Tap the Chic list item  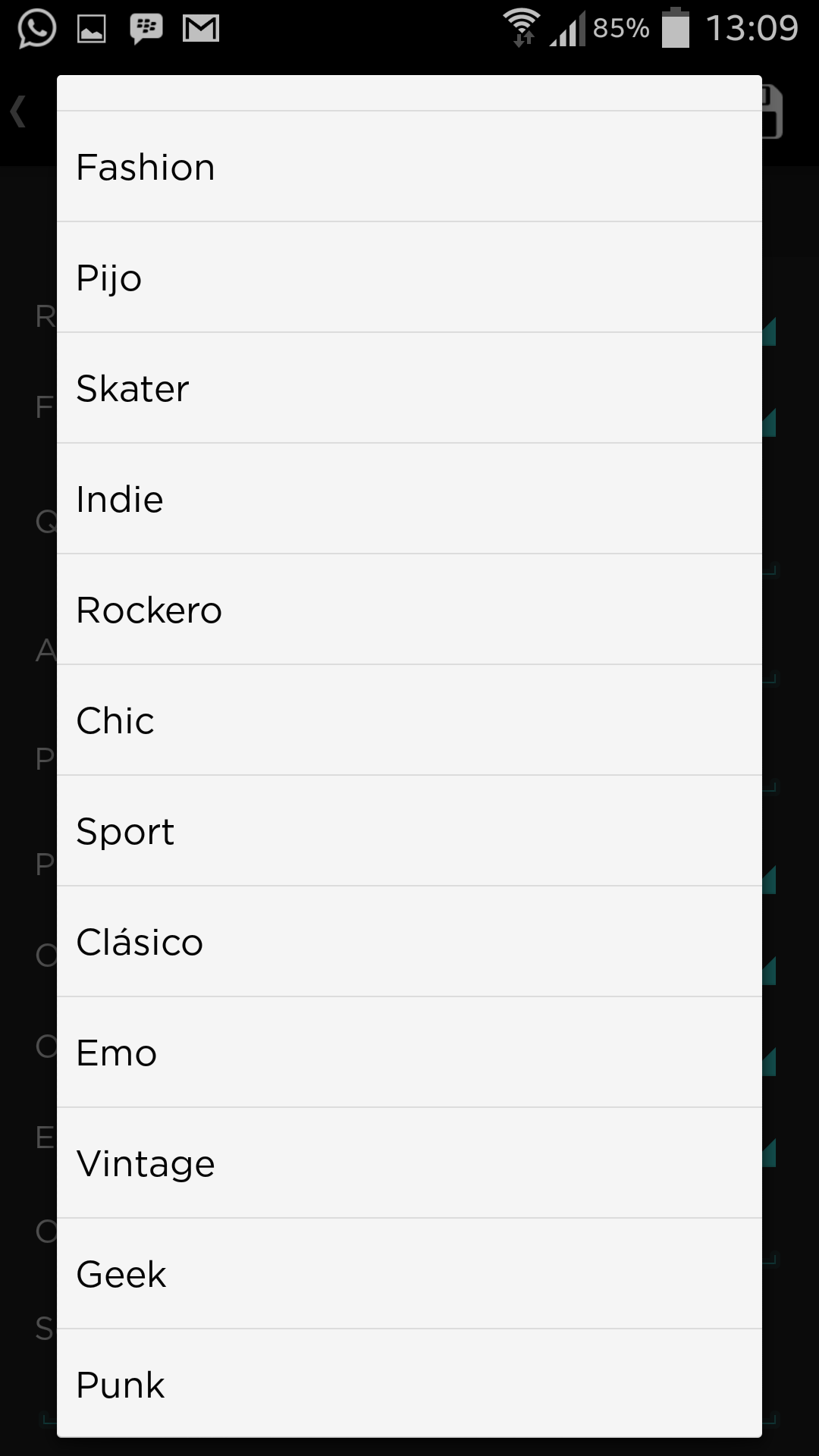click(409, 720)
